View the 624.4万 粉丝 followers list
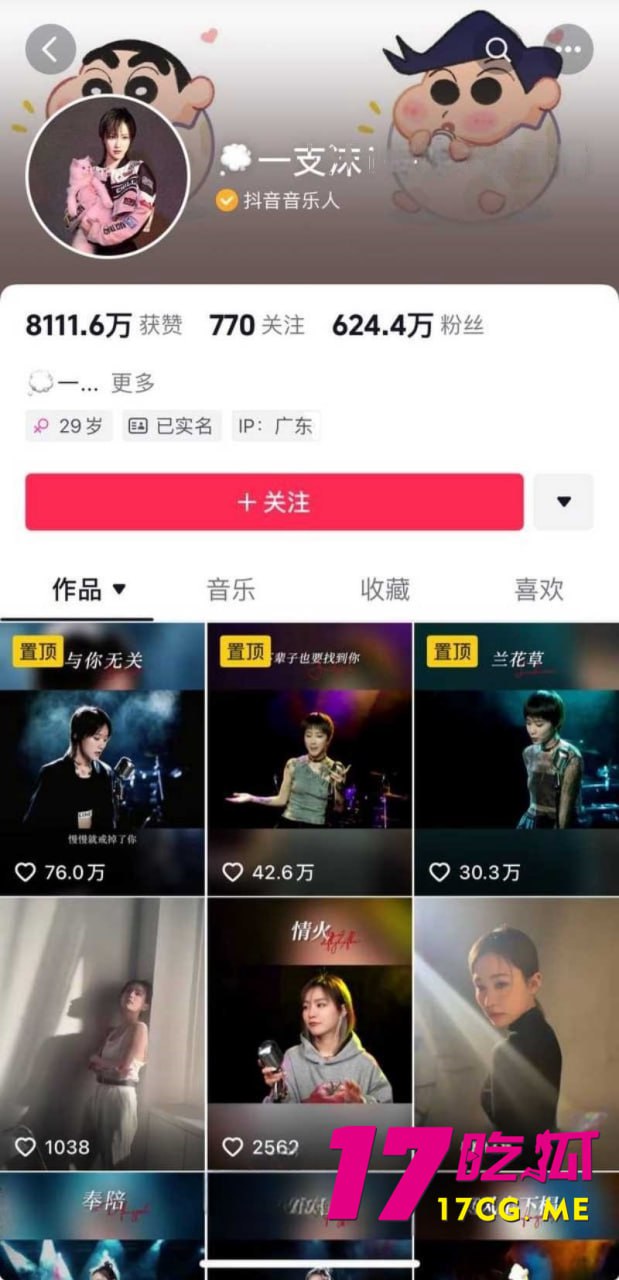 point(408,326)
